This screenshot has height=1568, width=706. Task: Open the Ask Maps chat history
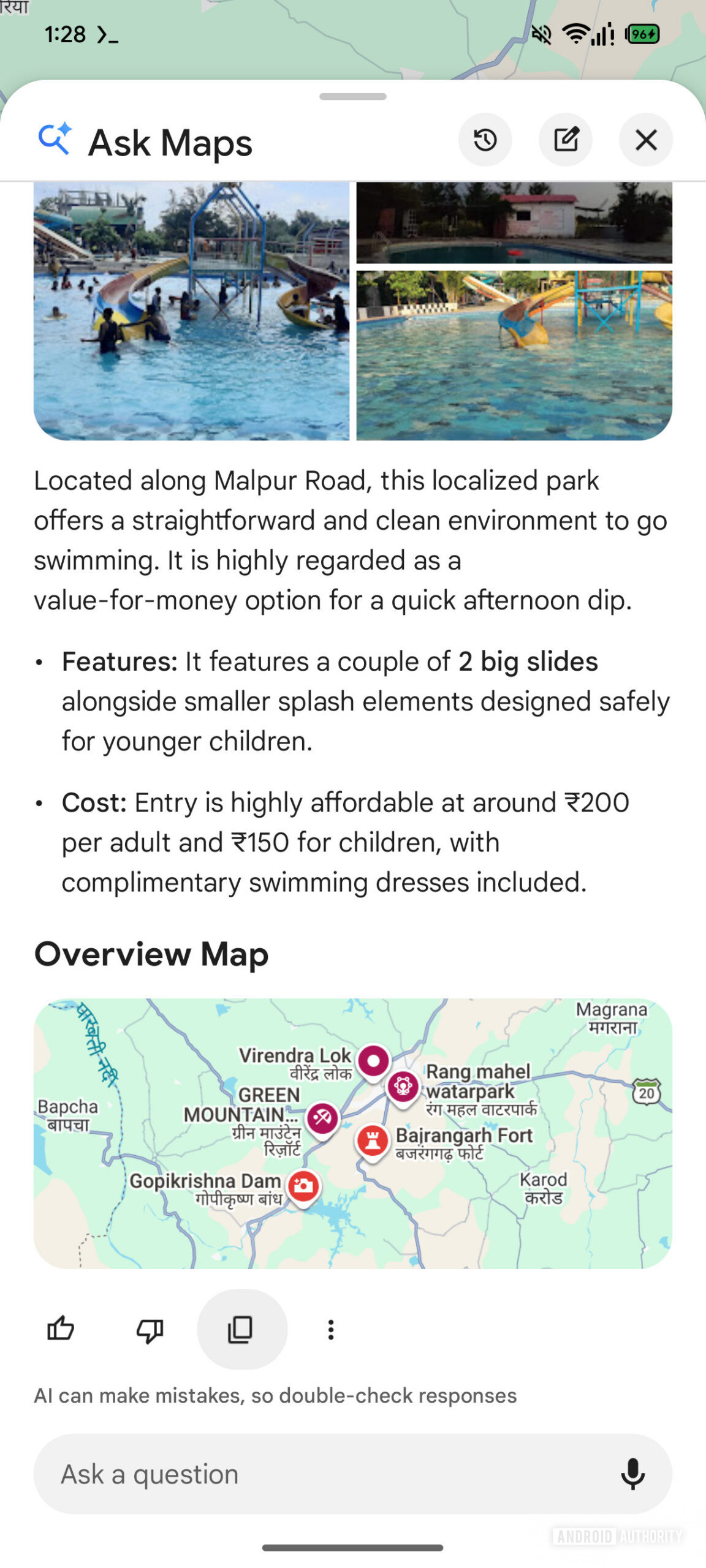tap(485, 140)
